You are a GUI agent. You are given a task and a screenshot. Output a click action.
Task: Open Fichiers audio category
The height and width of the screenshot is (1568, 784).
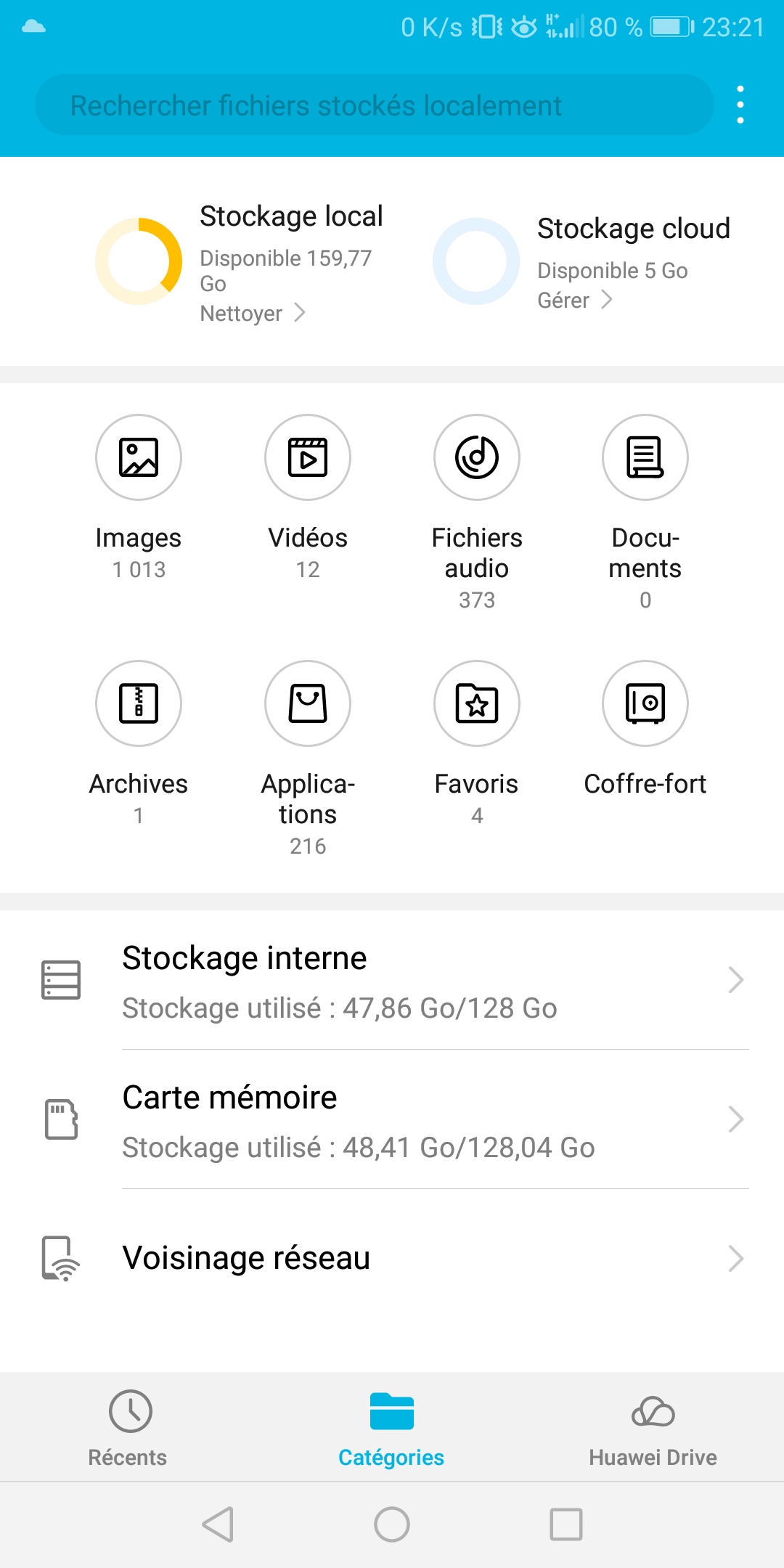(x=477, y=513)
